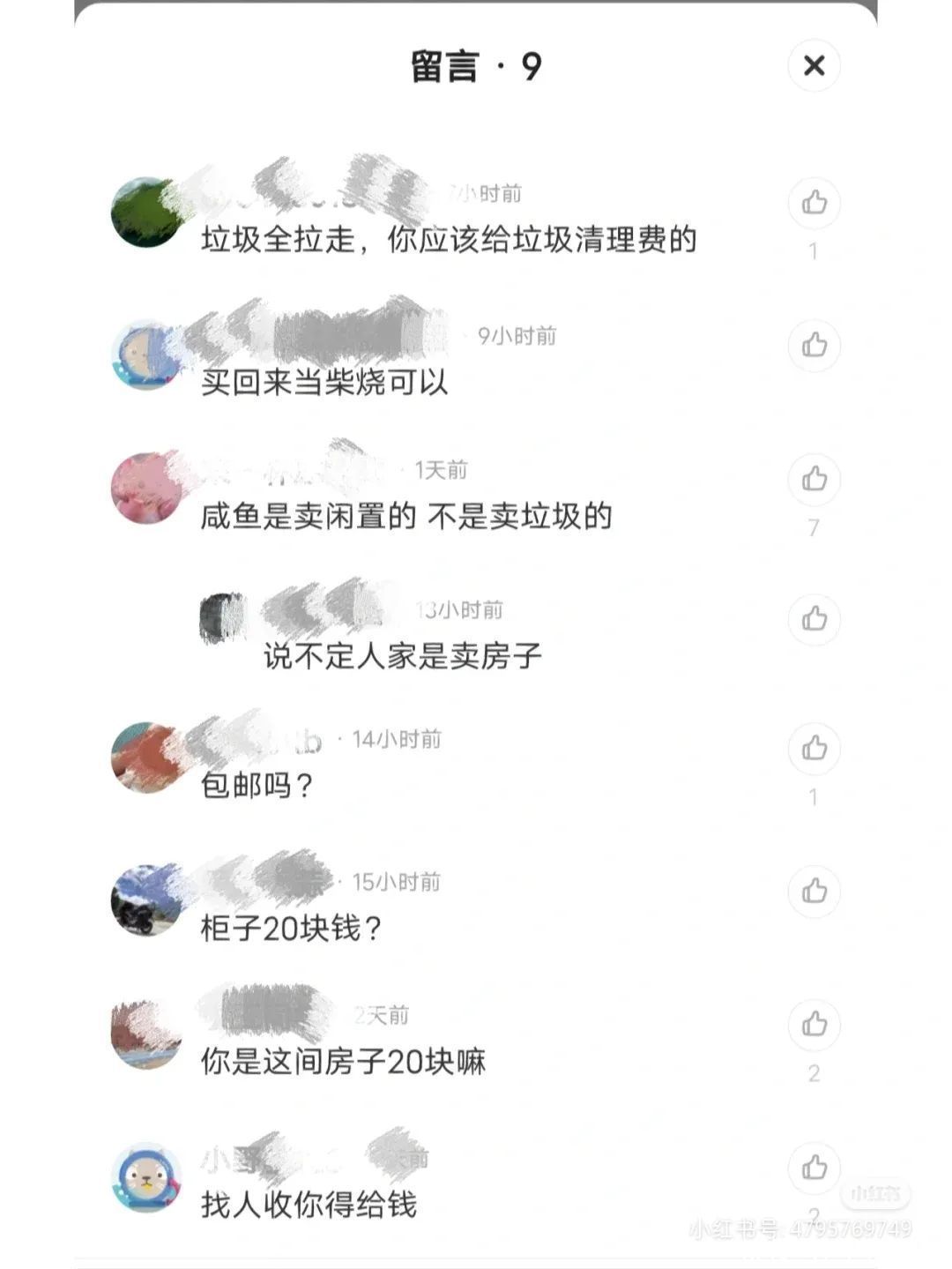Image resolution: width=952 pixels, height=1269 pixels.
Task: Open avatar of '包邮吗？' commenter
Action: pos(145,758)
